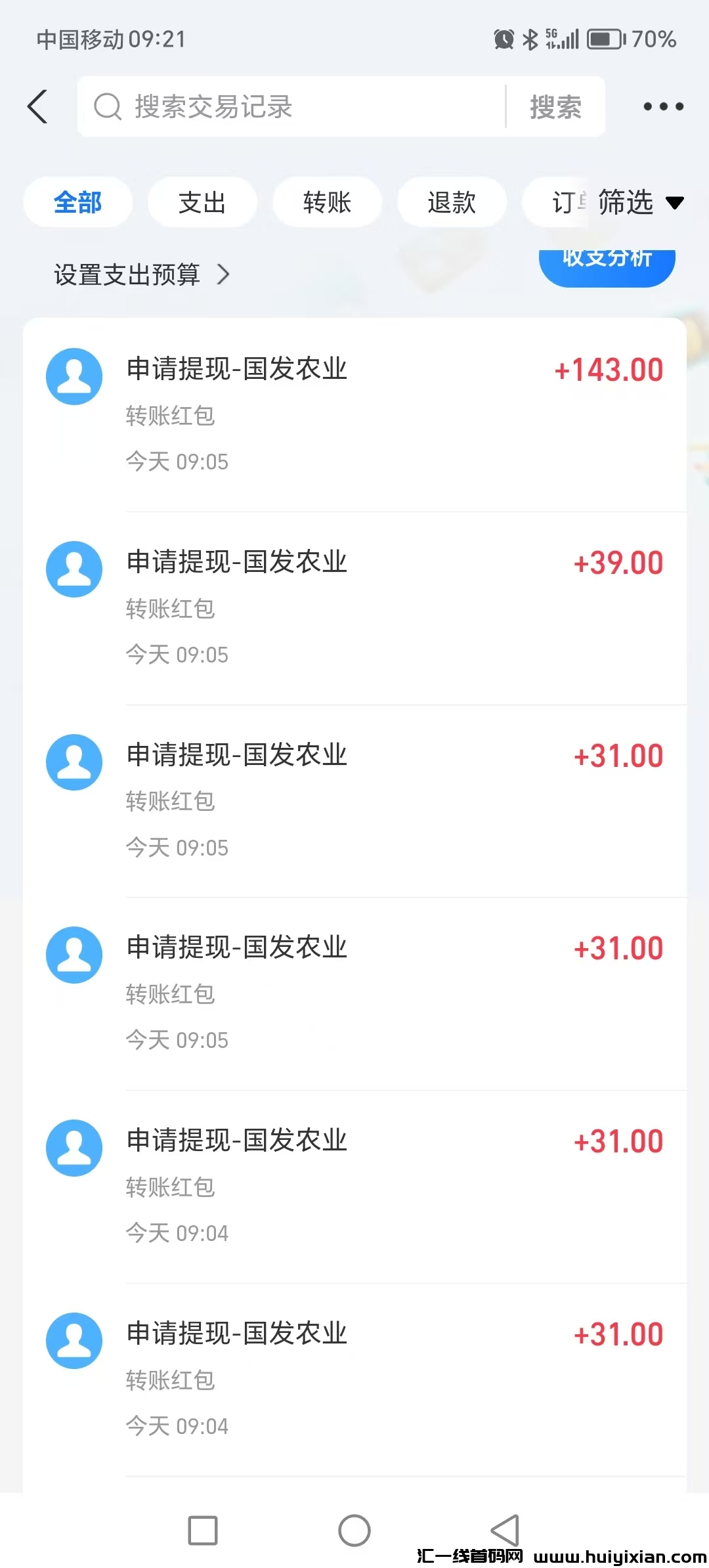Select the 全部 tab
Viewport: 709px width, 1568px height.
[x=77, y=202]
